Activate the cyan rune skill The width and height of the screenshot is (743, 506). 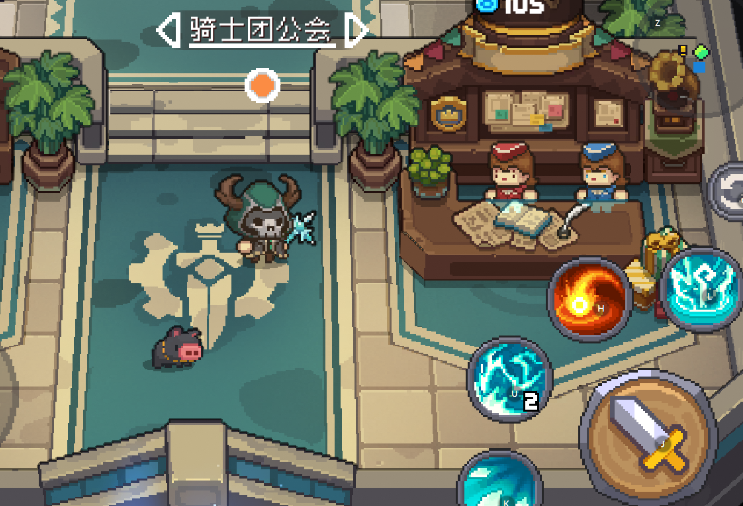[707, 287]
